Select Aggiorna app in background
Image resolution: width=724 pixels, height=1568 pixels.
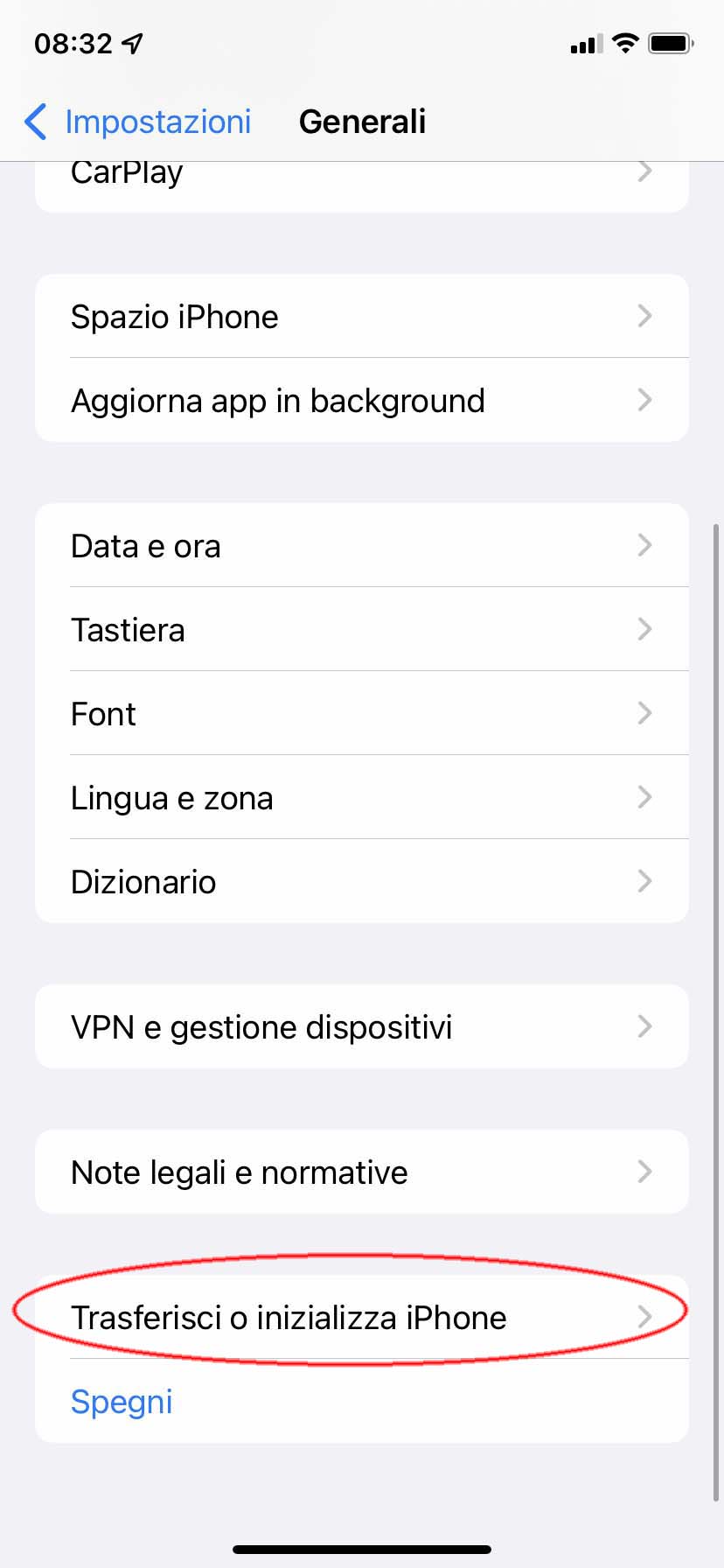(x=361, y=400)
